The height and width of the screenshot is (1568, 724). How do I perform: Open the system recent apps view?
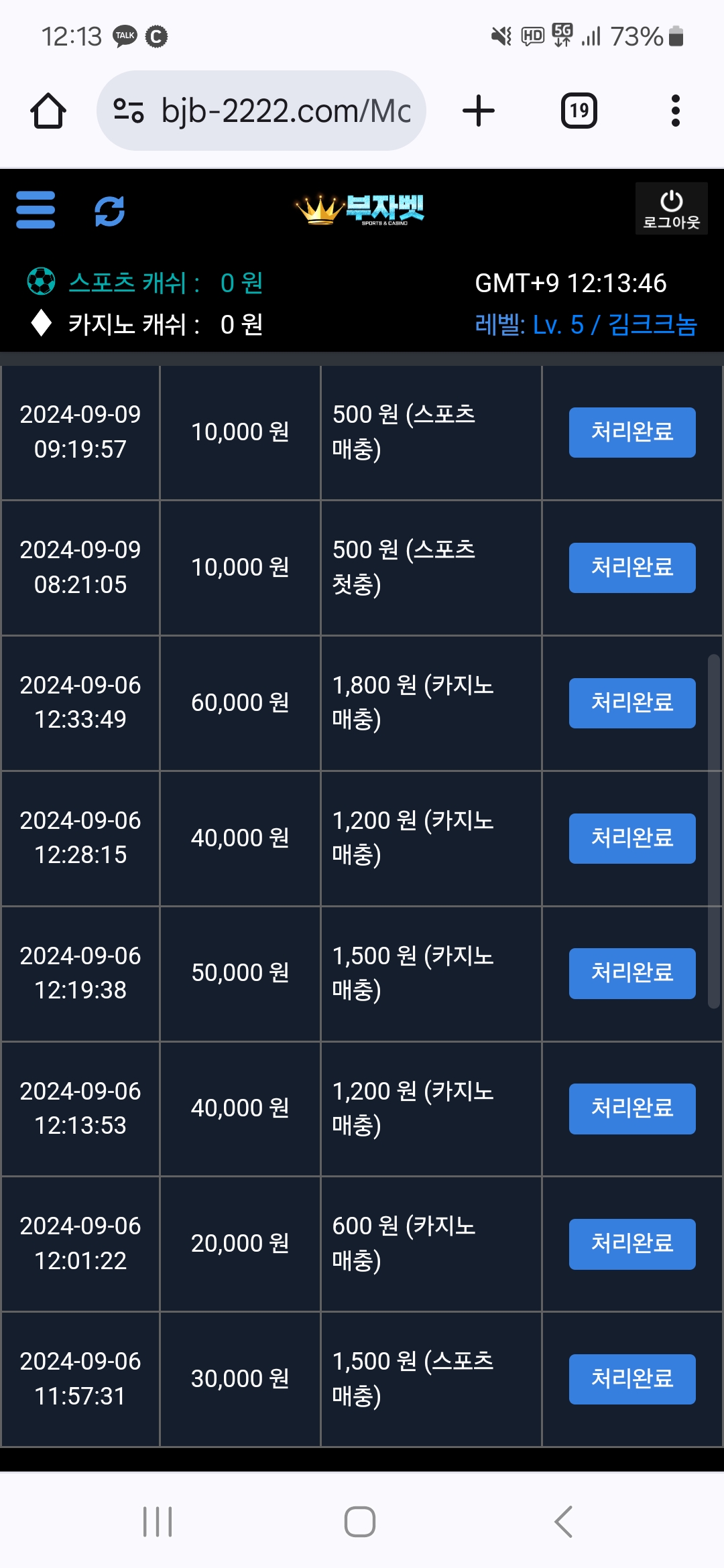(158, 1521)
